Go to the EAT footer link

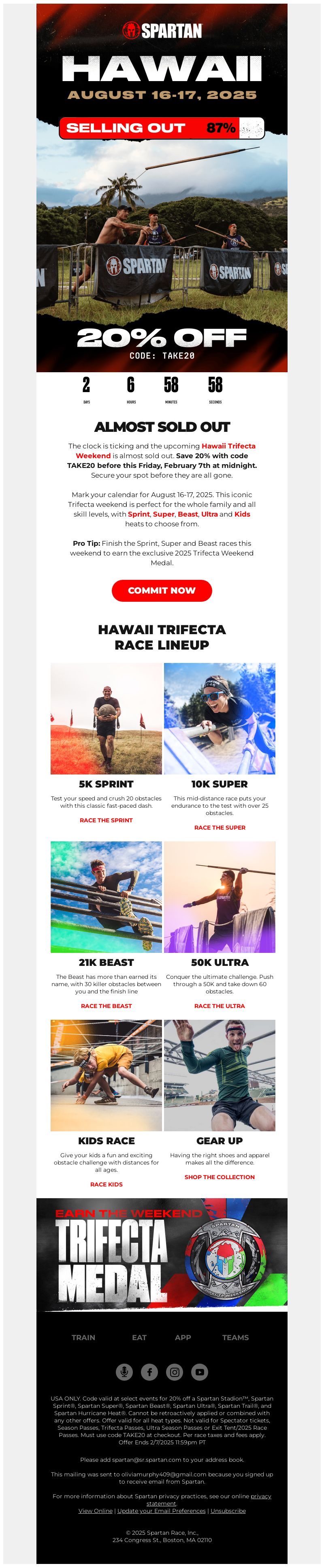139,1337
